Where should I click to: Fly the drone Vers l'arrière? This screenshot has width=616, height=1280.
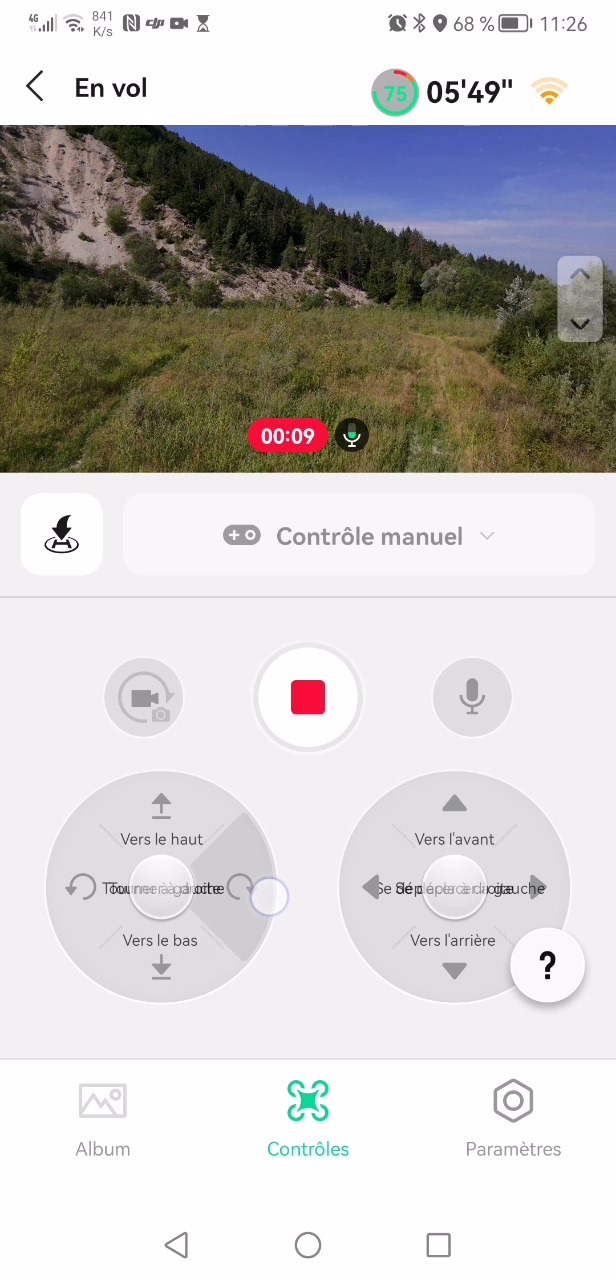point(455,955)
